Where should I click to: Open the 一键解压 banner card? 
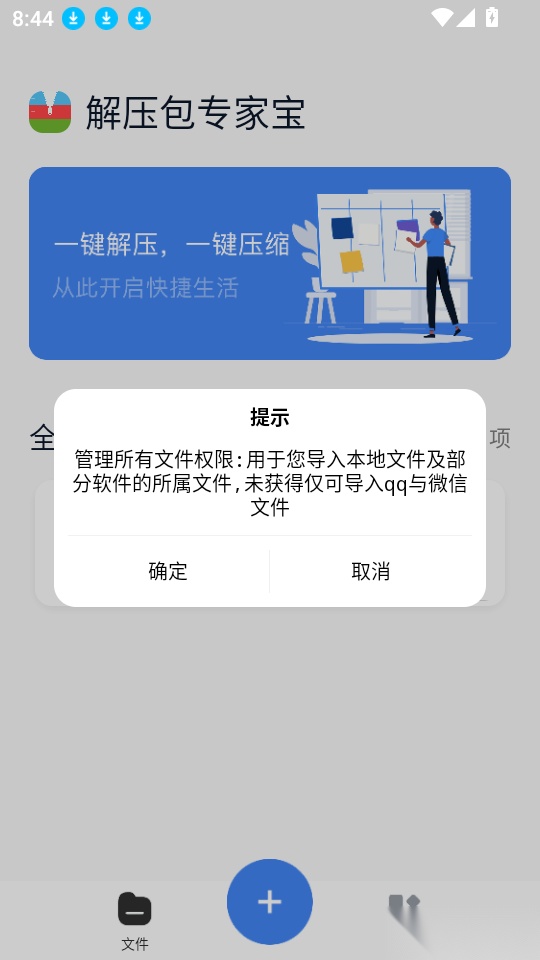click(x=270, y=263)
